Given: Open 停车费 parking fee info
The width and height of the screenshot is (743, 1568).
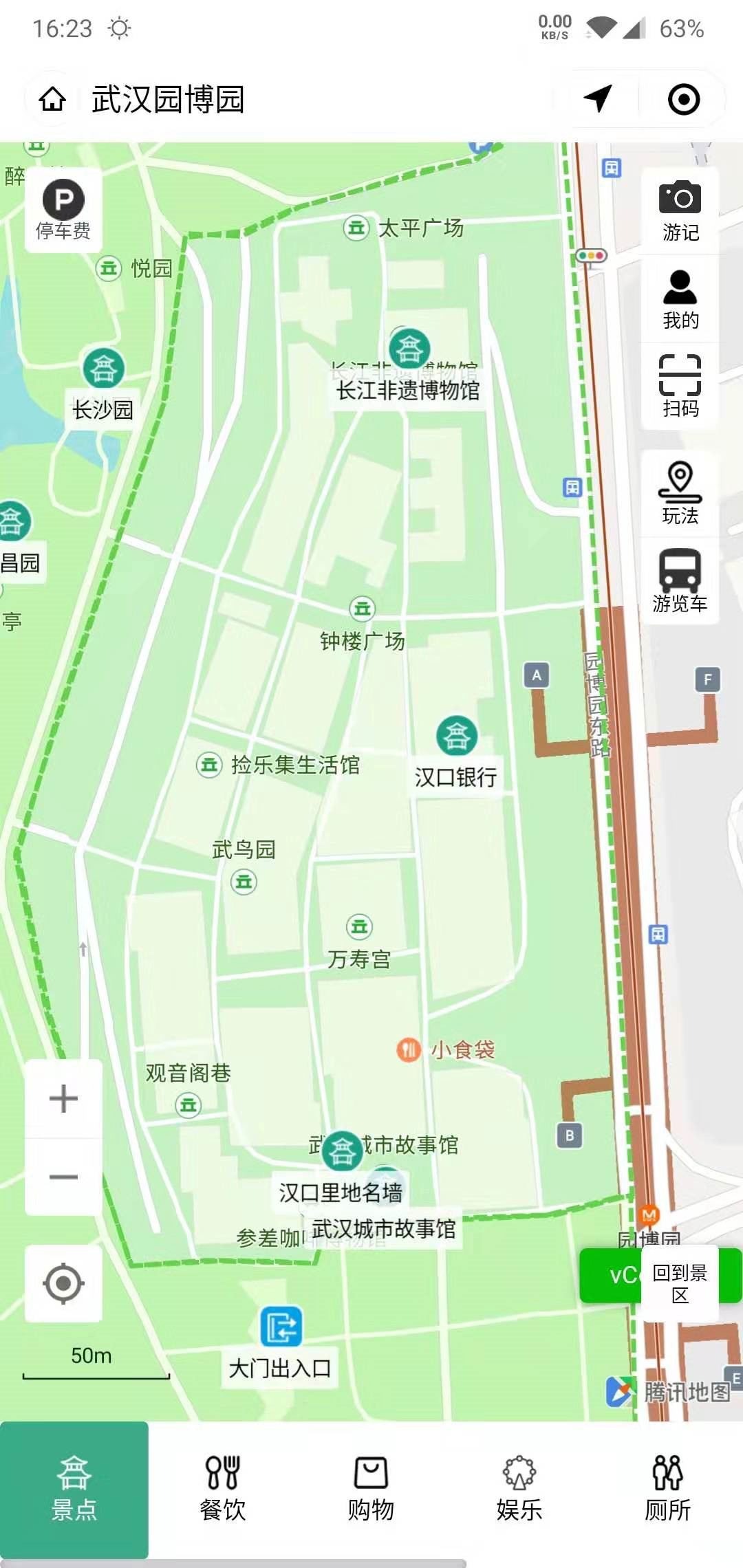Looking at the screenshot, I should point(64,210).
